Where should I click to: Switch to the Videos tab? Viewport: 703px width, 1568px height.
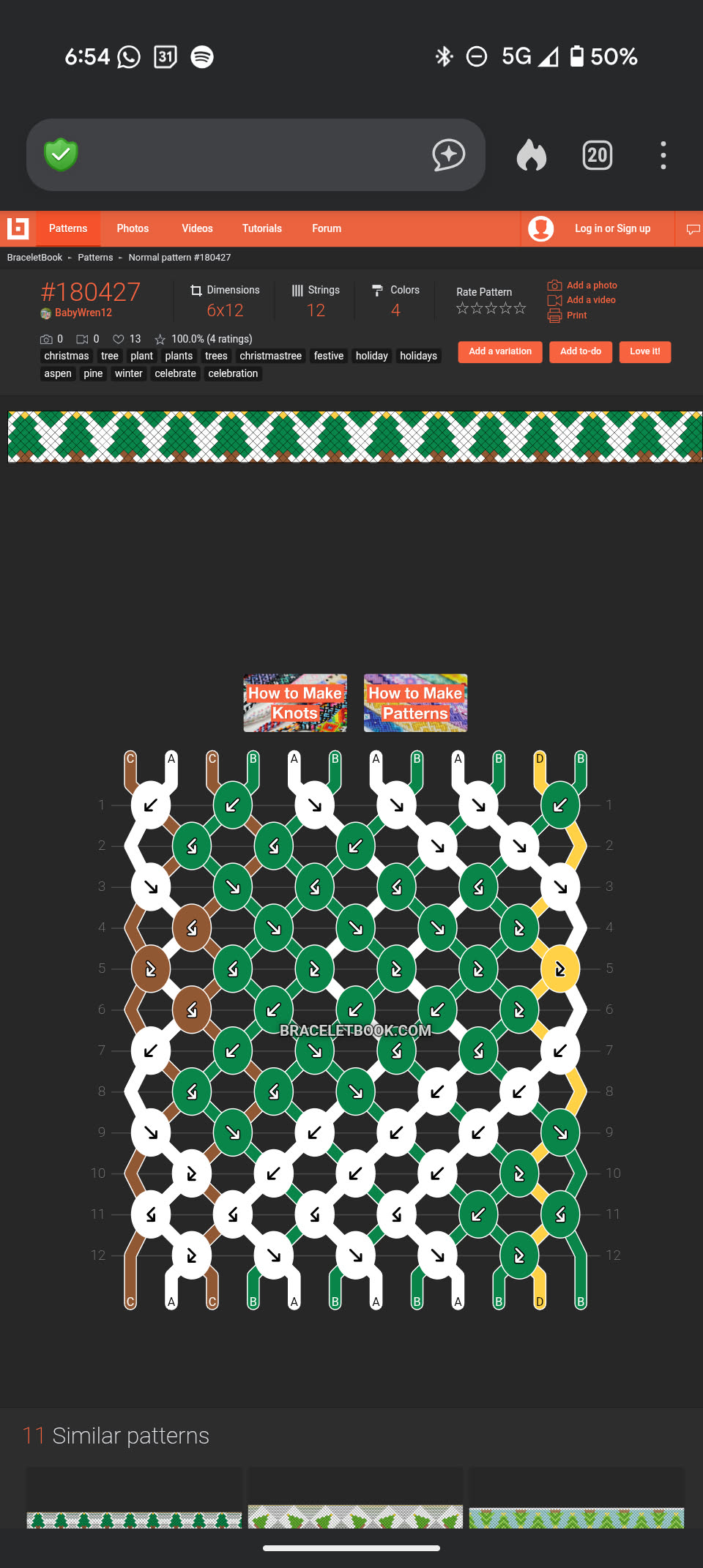coord(197,228)
